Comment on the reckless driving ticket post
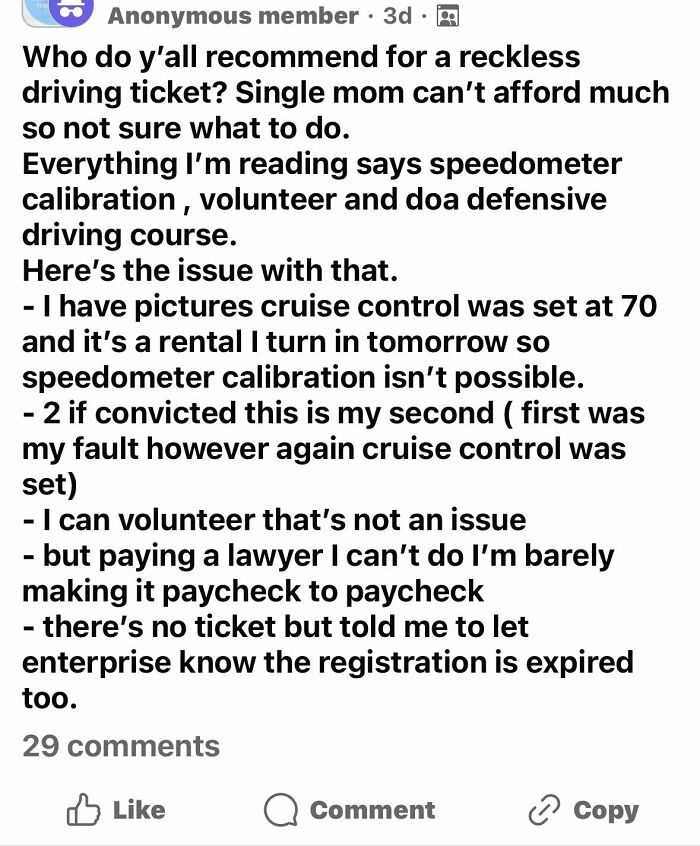700x846 pixels. pos(350,810)
